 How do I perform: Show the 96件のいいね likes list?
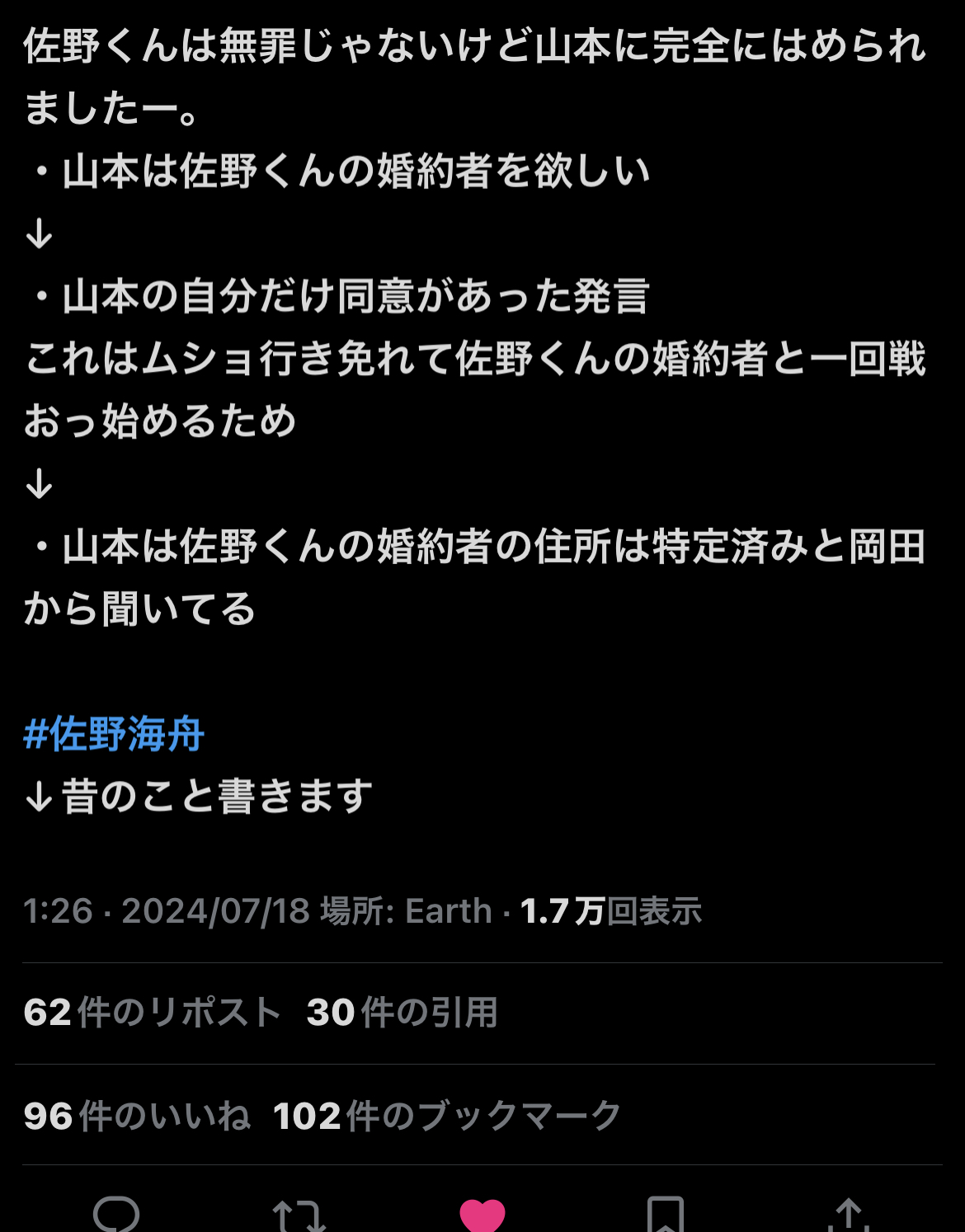pyautogui.click(x=137, y=1117)
